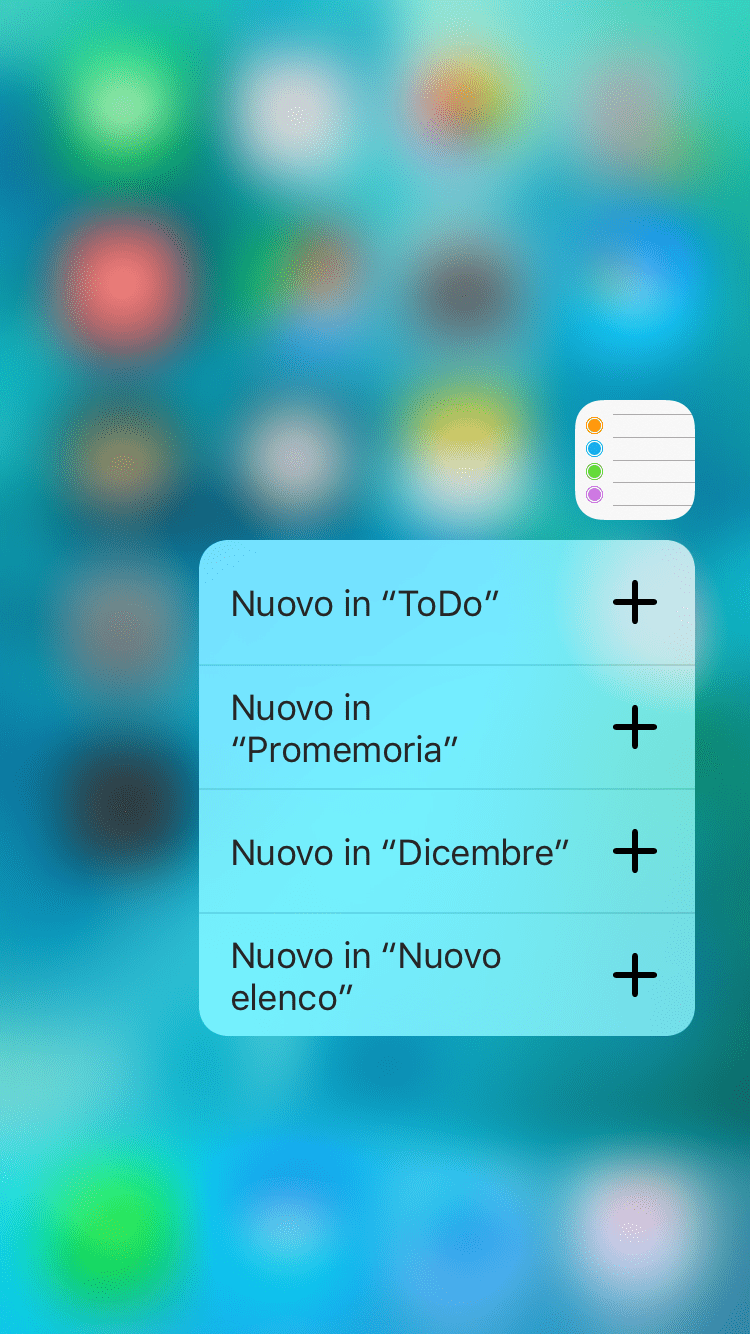Choose Nuovo in "Promemoria"
750x1334 pixels.
(447, 727)
